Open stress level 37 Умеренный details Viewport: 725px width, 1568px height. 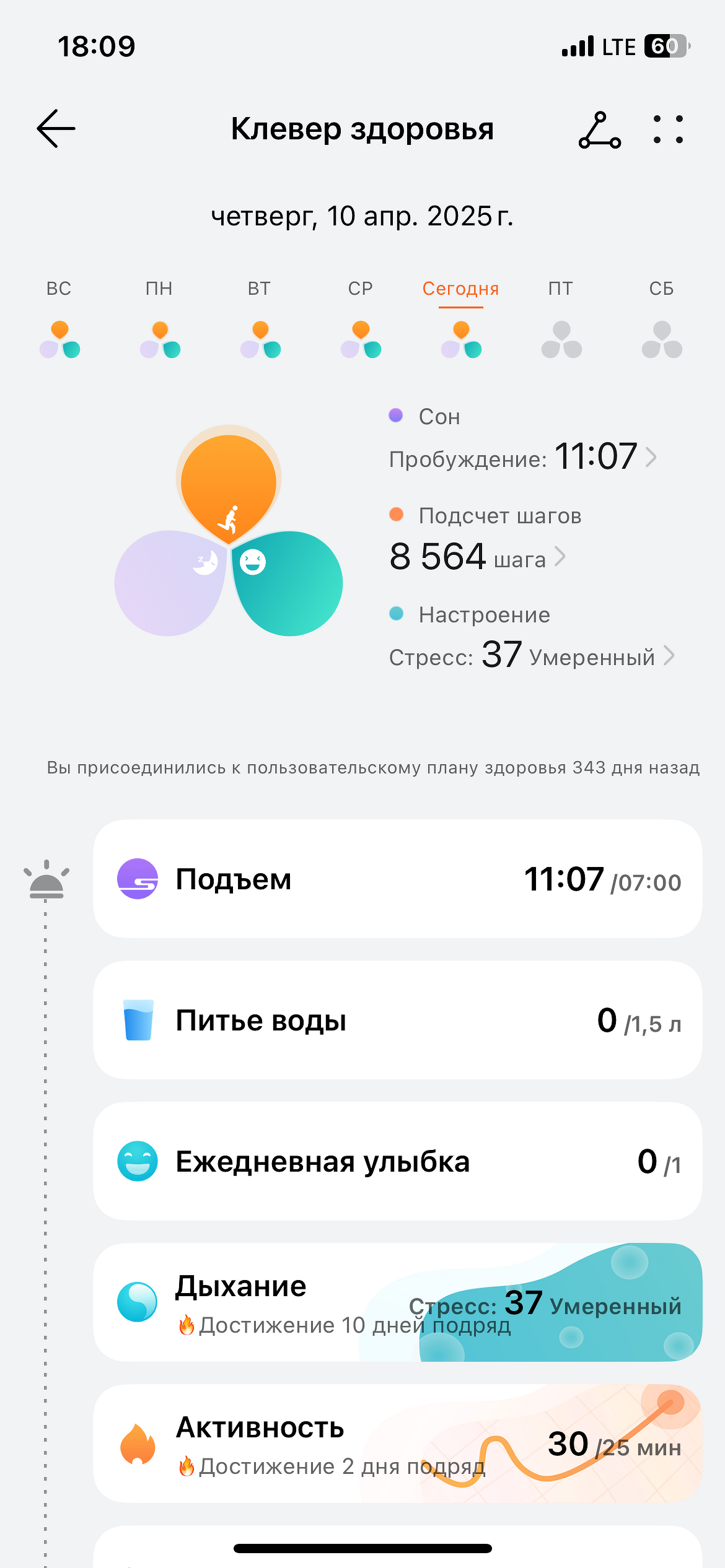[530, 655]
